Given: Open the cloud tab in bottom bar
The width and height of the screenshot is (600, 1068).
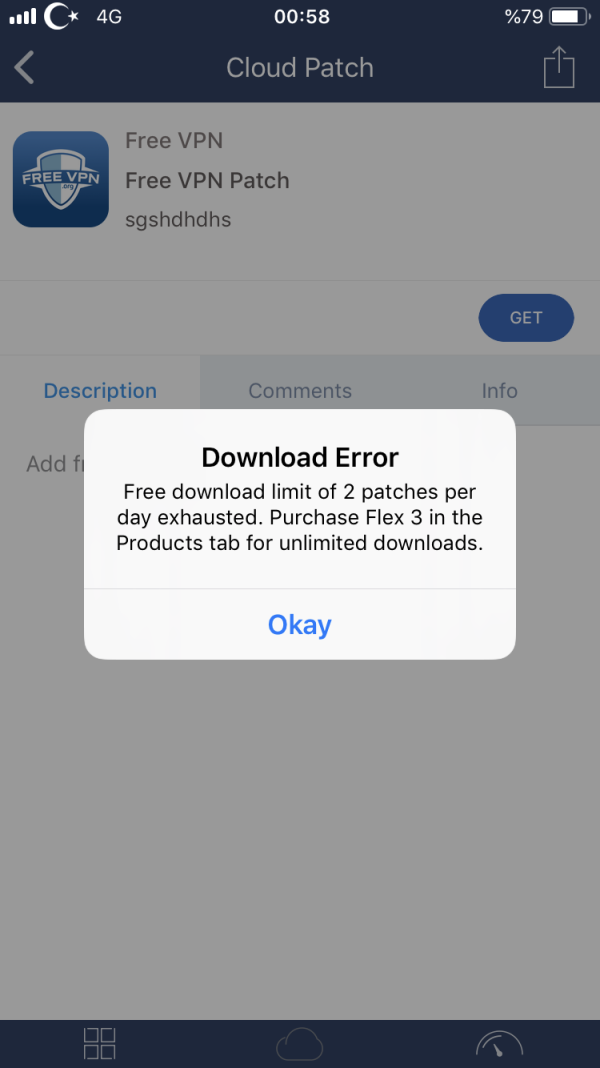Looking at the screenshot, I should click(x=300, y=1044).
